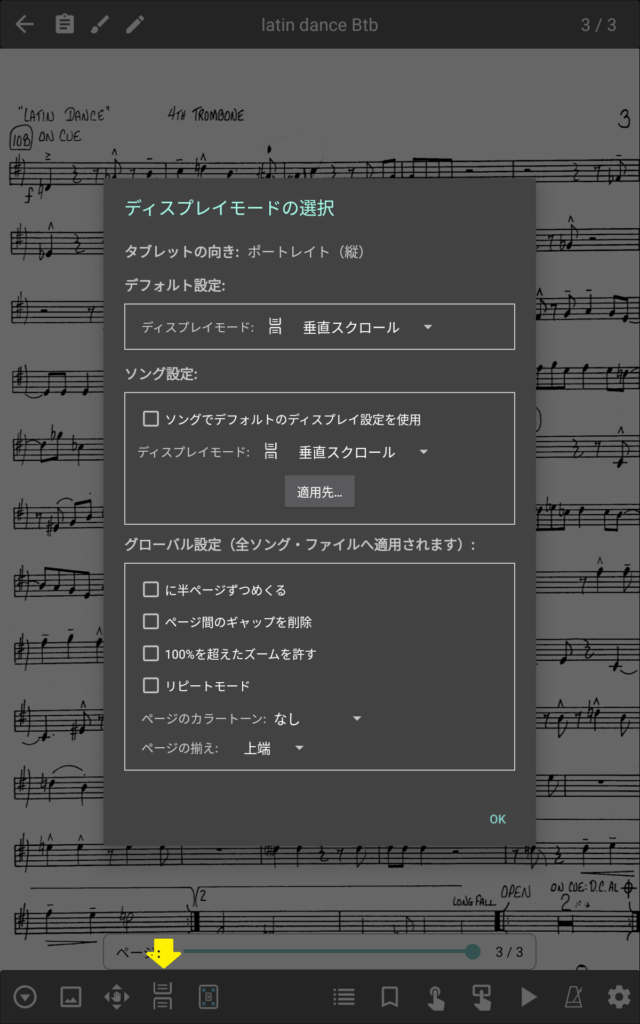The width and height of the screenshot is (640, 1024).
Task: Enable repeat mode (リピートモード) checkbox
Action: coord(151,686)
